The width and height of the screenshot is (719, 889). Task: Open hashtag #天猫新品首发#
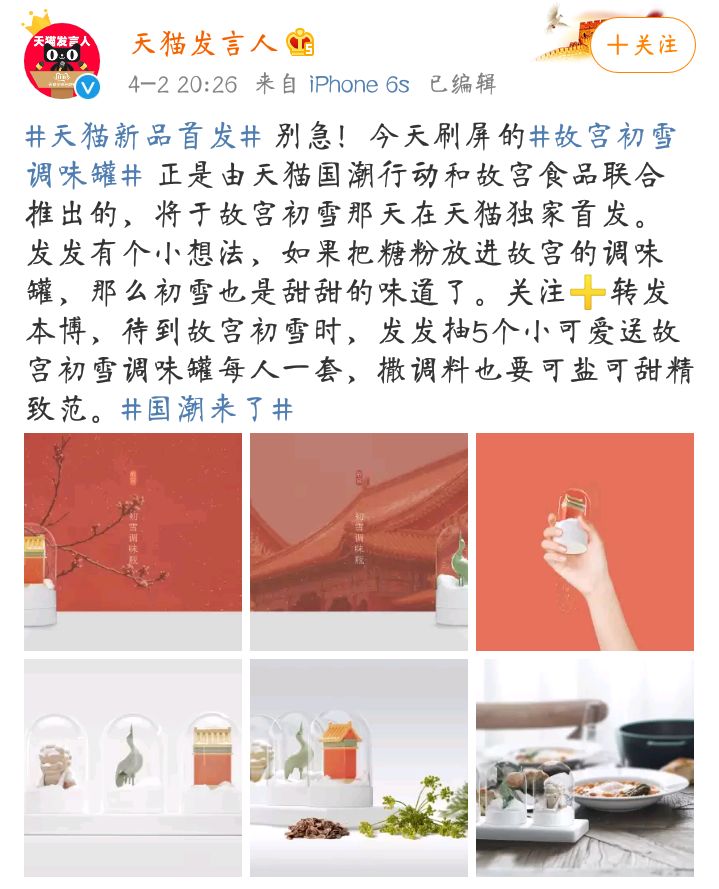pyautogui.click(x=143, y=135)
